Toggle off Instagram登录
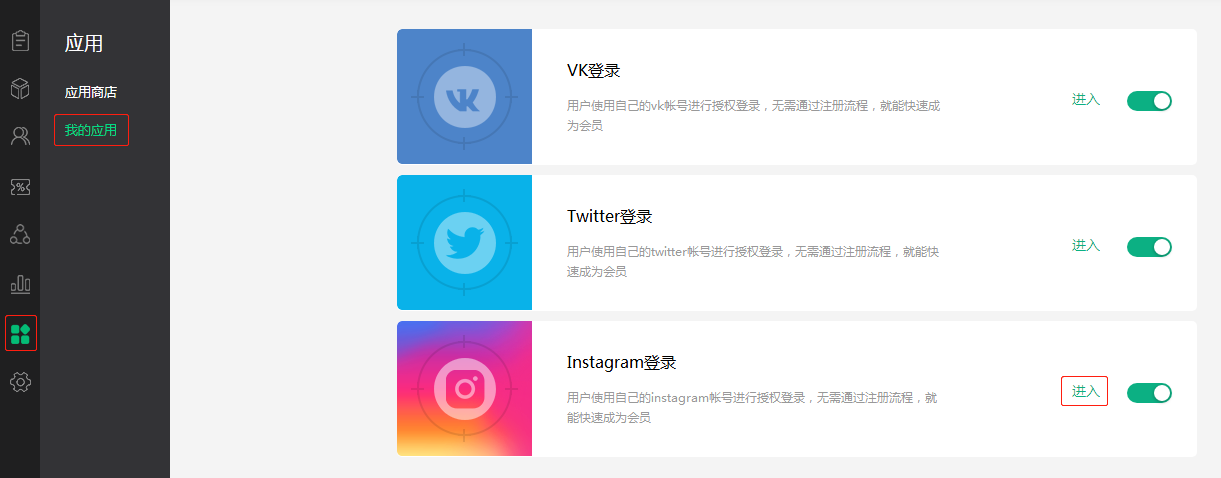 (x=1149, y=393)
